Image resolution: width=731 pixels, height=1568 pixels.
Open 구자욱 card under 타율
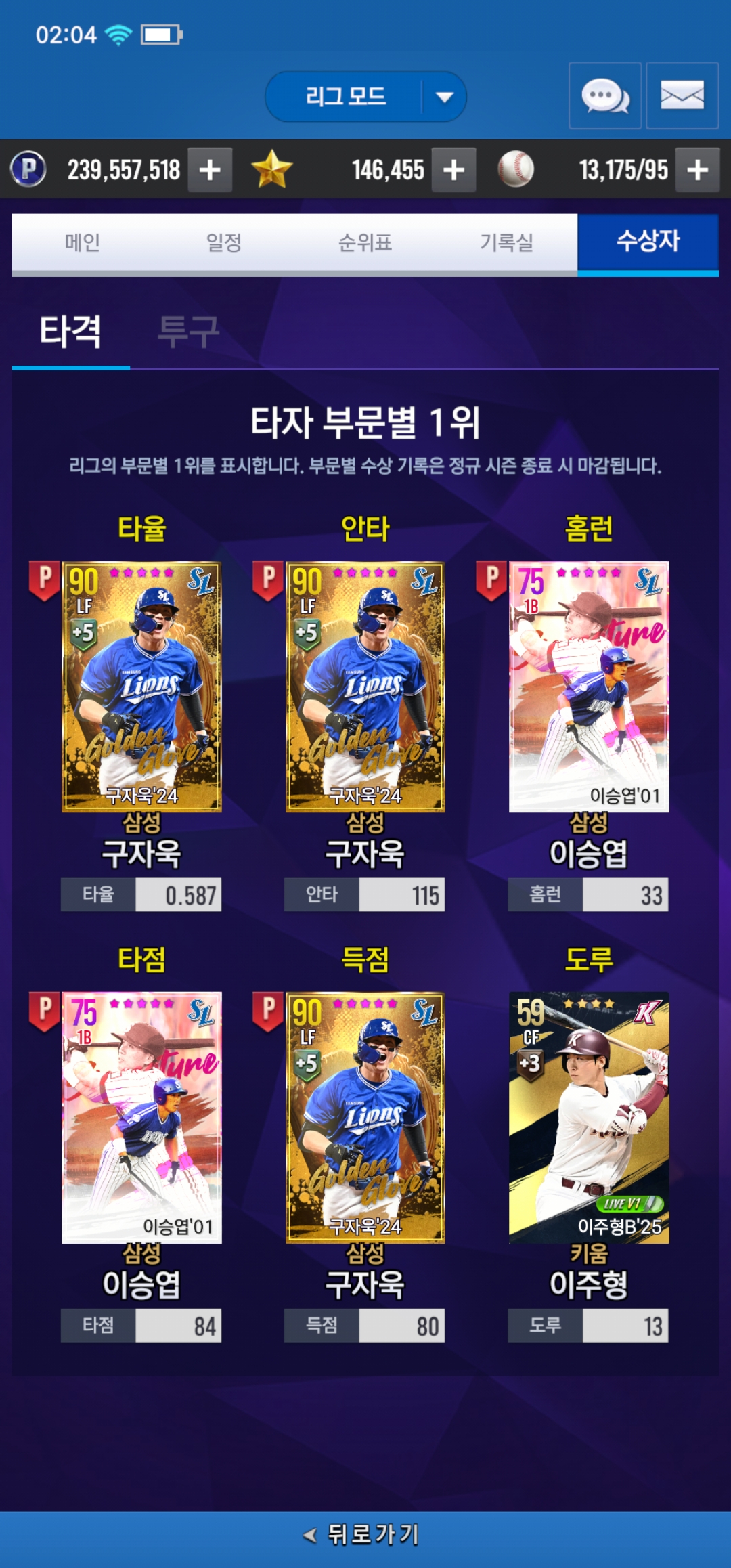(x=141, y=687)
